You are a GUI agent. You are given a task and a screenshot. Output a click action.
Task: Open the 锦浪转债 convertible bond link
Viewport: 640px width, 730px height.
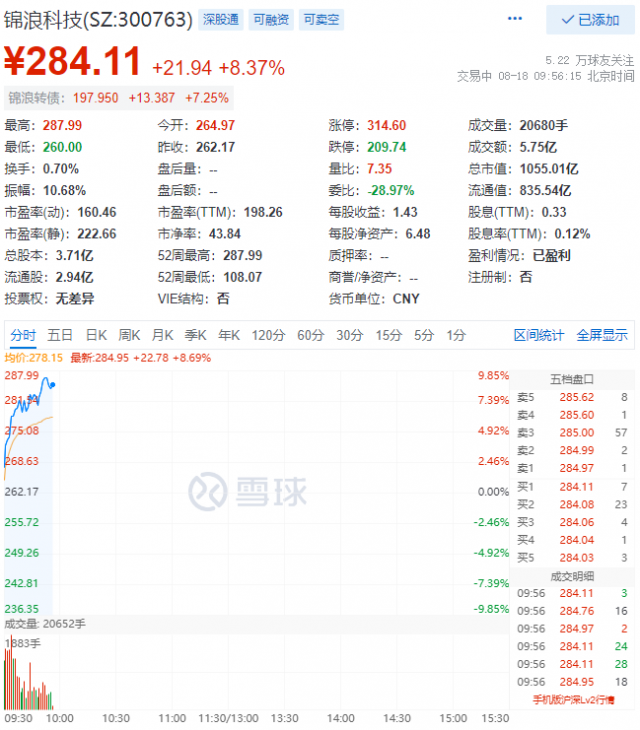point(35,98)
